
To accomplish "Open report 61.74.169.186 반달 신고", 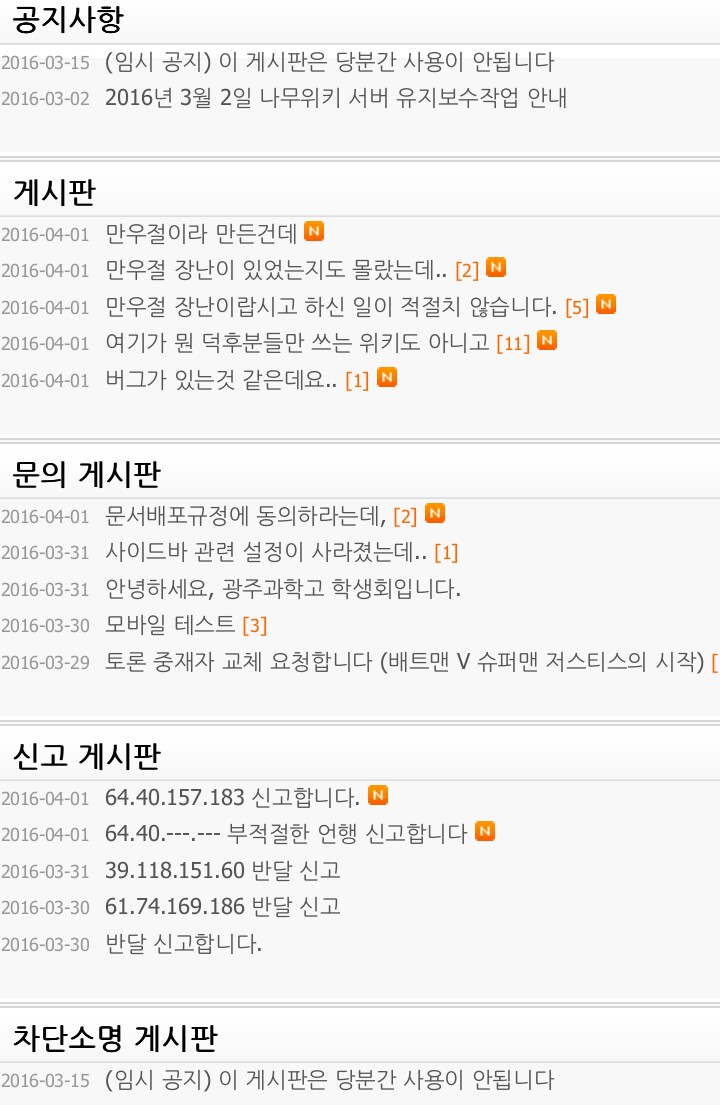I will point(222,907).
